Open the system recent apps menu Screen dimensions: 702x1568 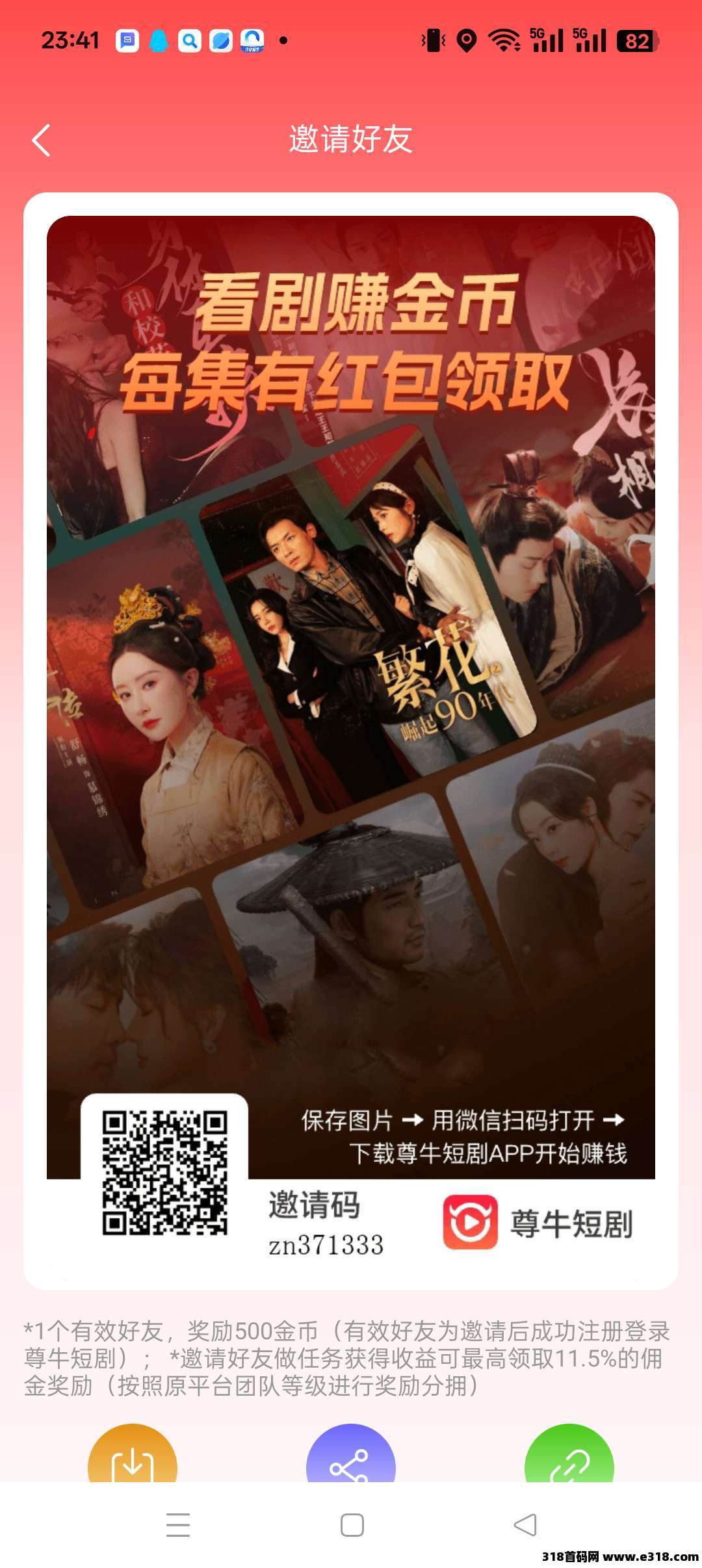177,1524
